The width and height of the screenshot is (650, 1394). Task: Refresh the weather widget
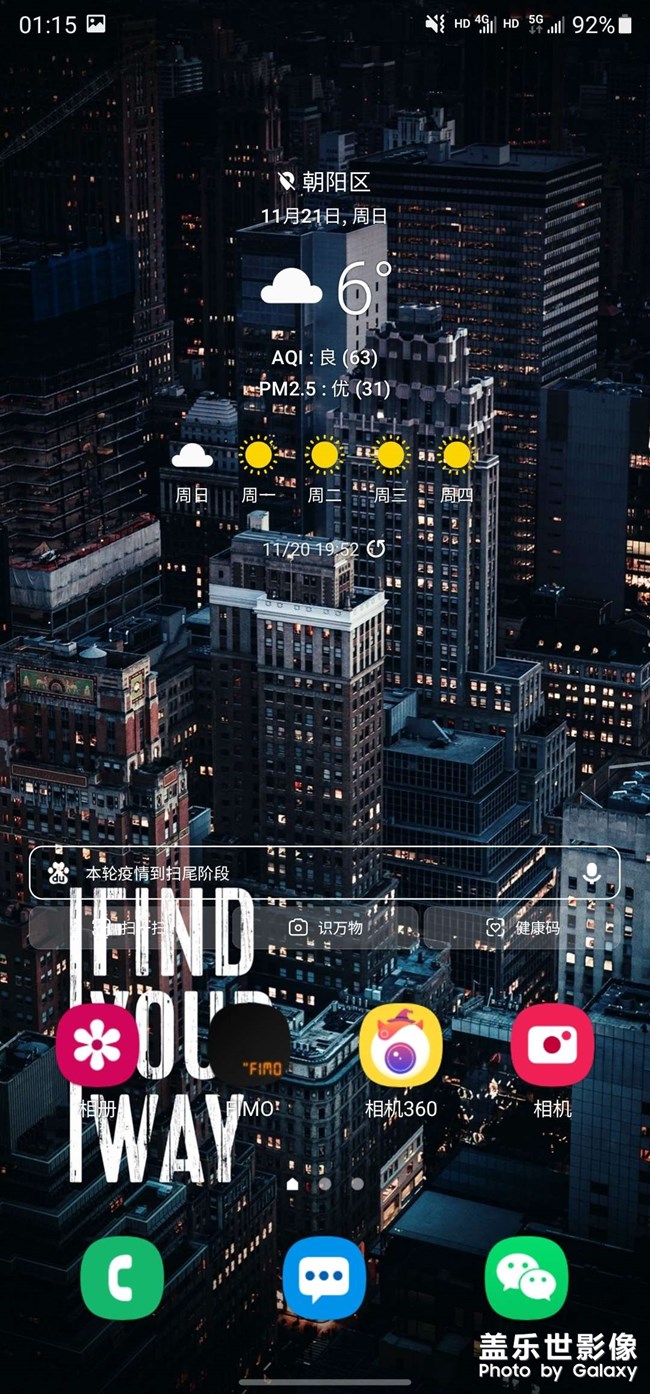(x=376, y=549)
